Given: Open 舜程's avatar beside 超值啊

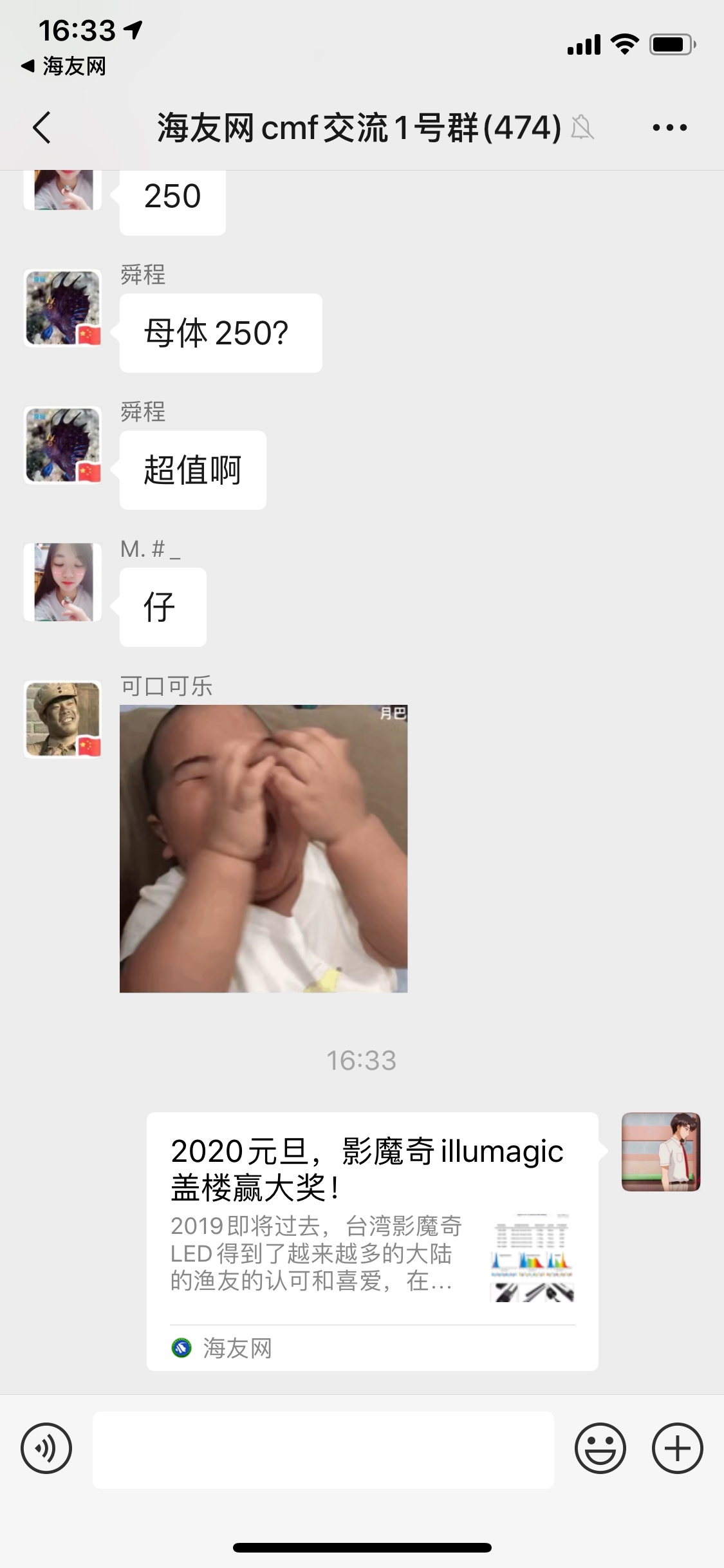Looking at the screenshot, I should (x=63, y=445).
